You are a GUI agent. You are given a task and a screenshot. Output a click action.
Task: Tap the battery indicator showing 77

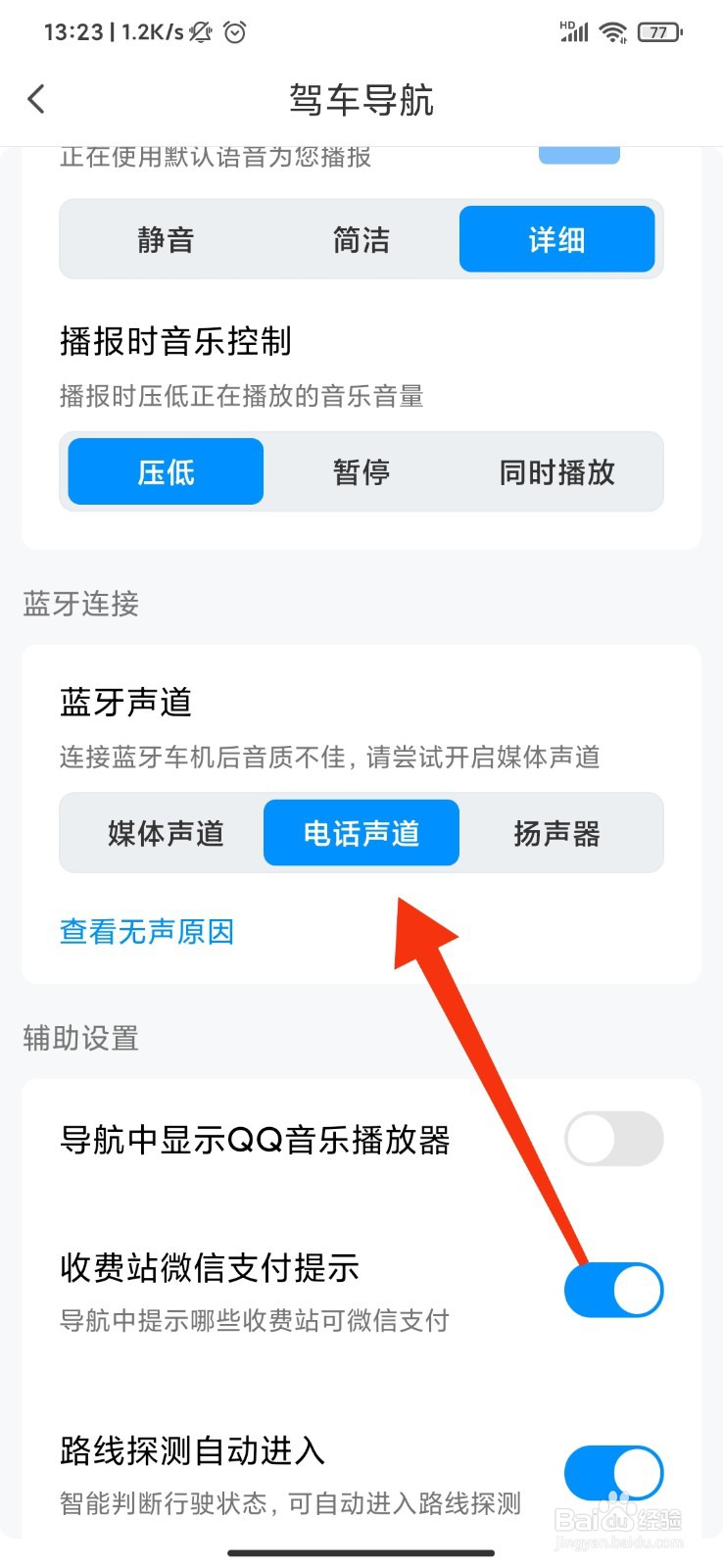click(658, 32)
